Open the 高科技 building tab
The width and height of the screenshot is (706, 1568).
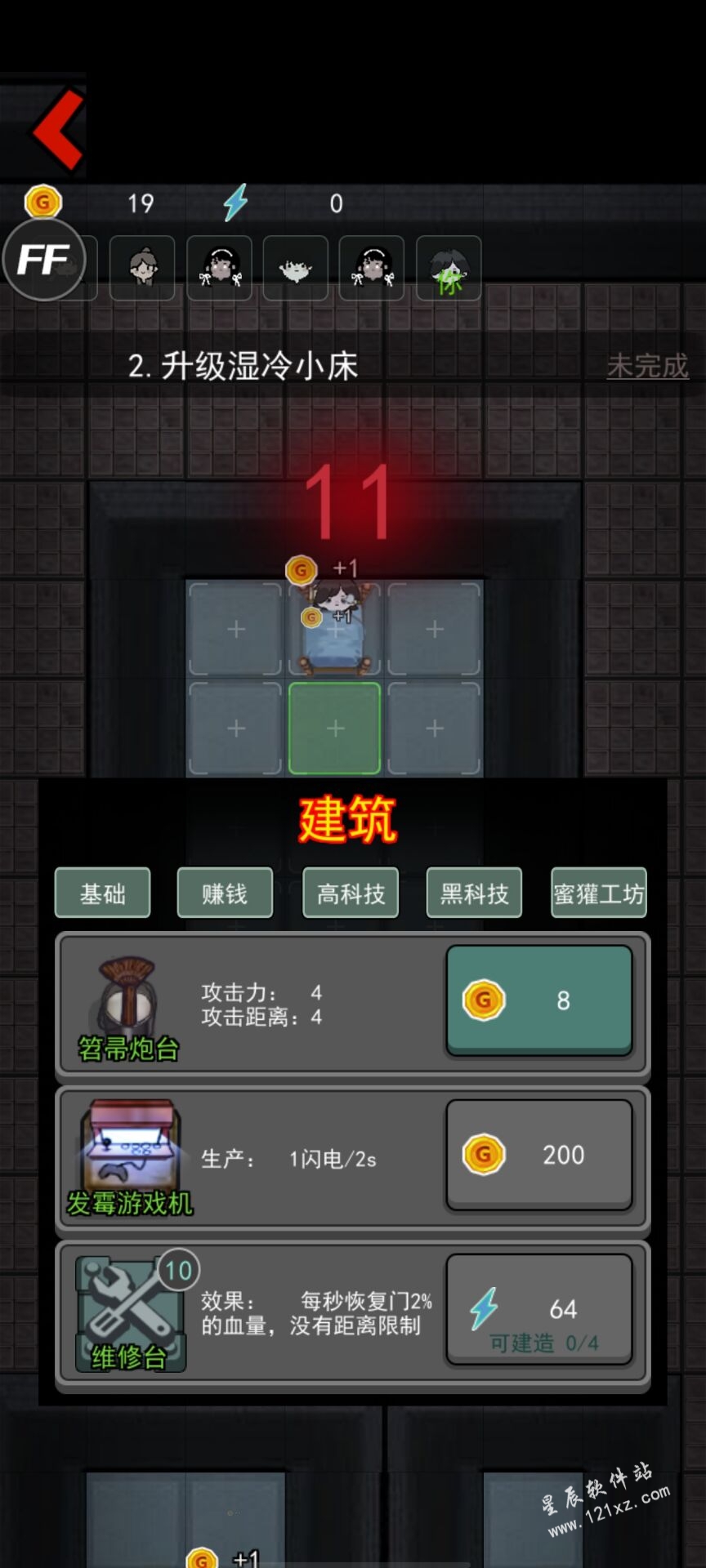pyautogui.click(x=351, y=893)
